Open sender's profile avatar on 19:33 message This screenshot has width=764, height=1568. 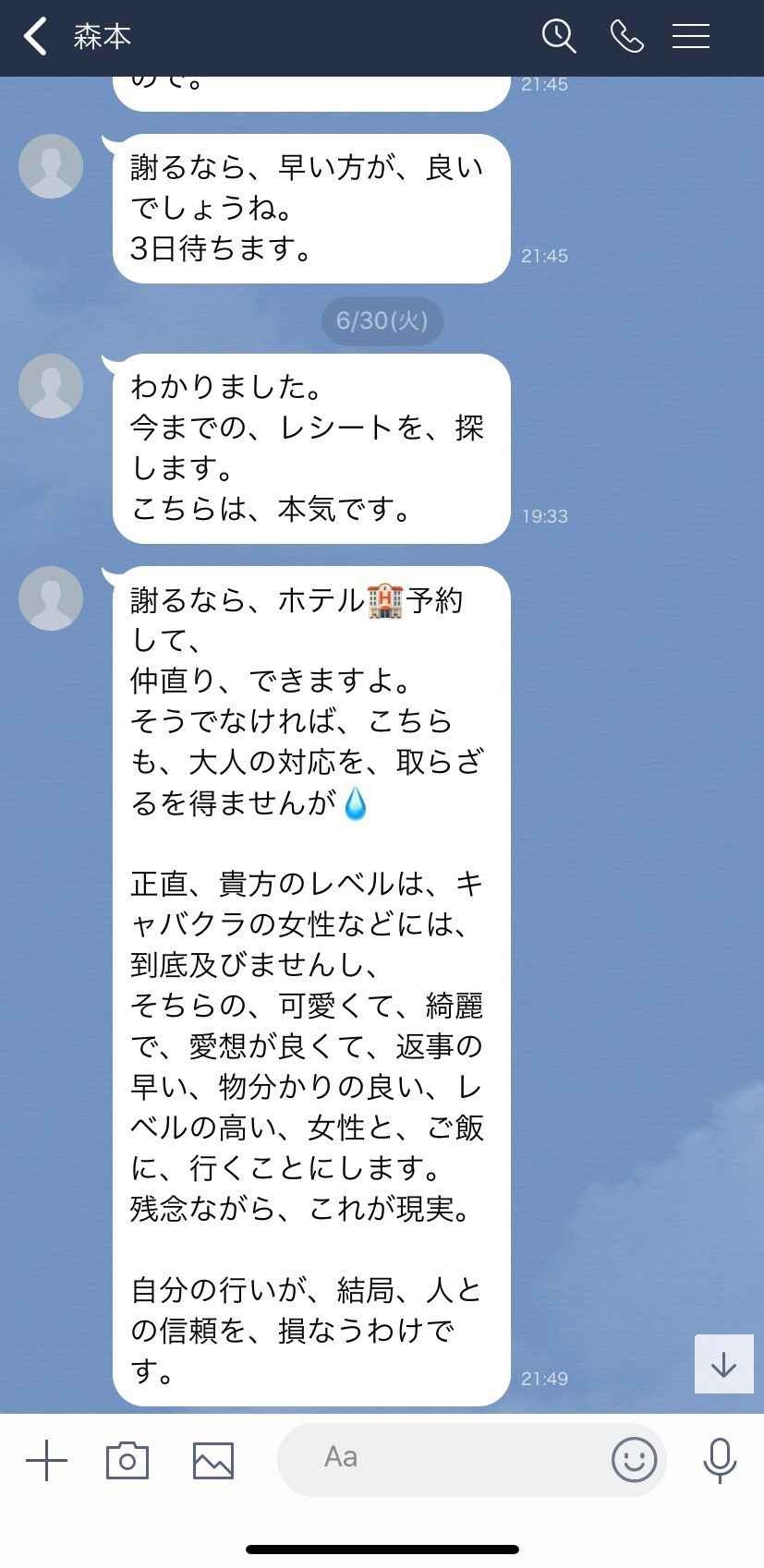pyautogui.click(x=51, y=386)
